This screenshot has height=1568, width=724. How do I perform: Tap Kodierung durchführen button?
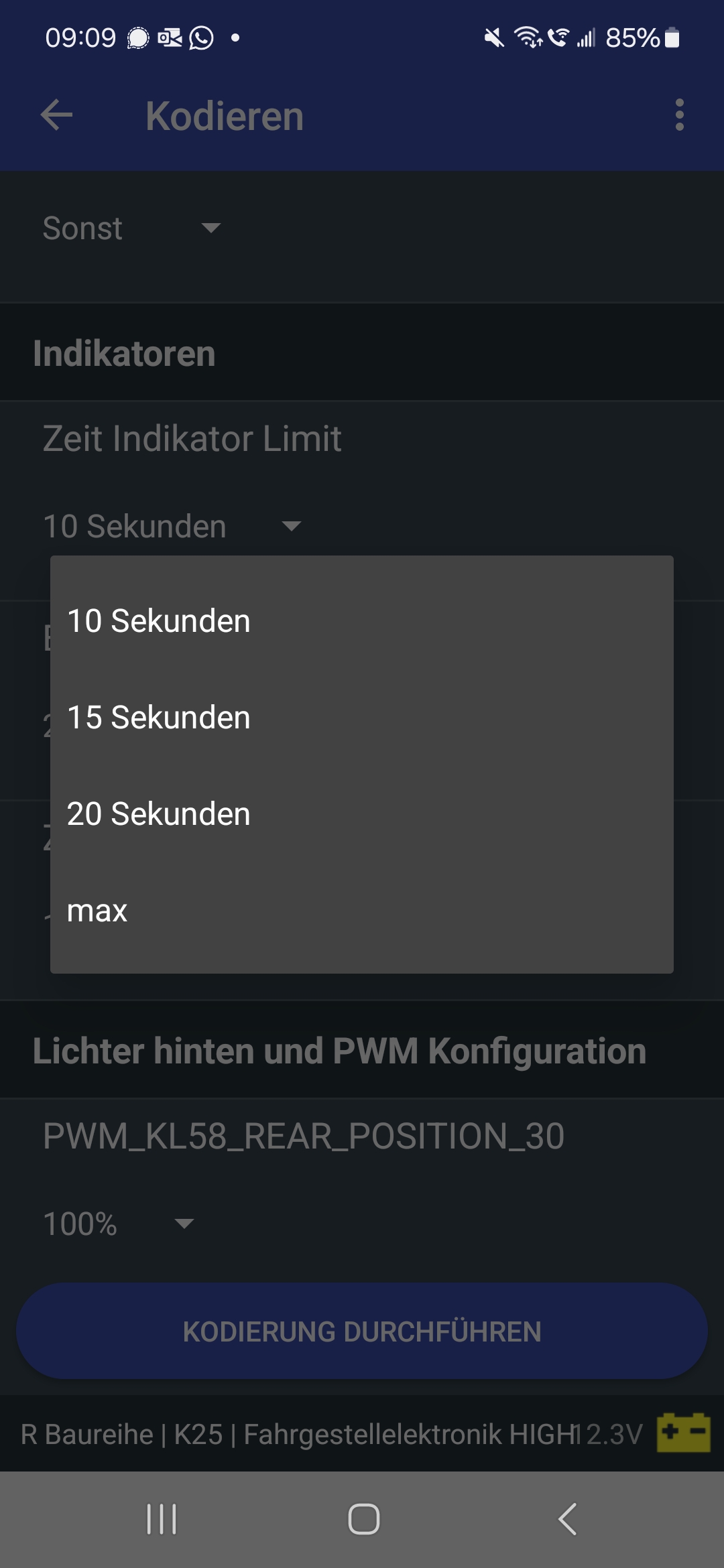[362, 1331]
